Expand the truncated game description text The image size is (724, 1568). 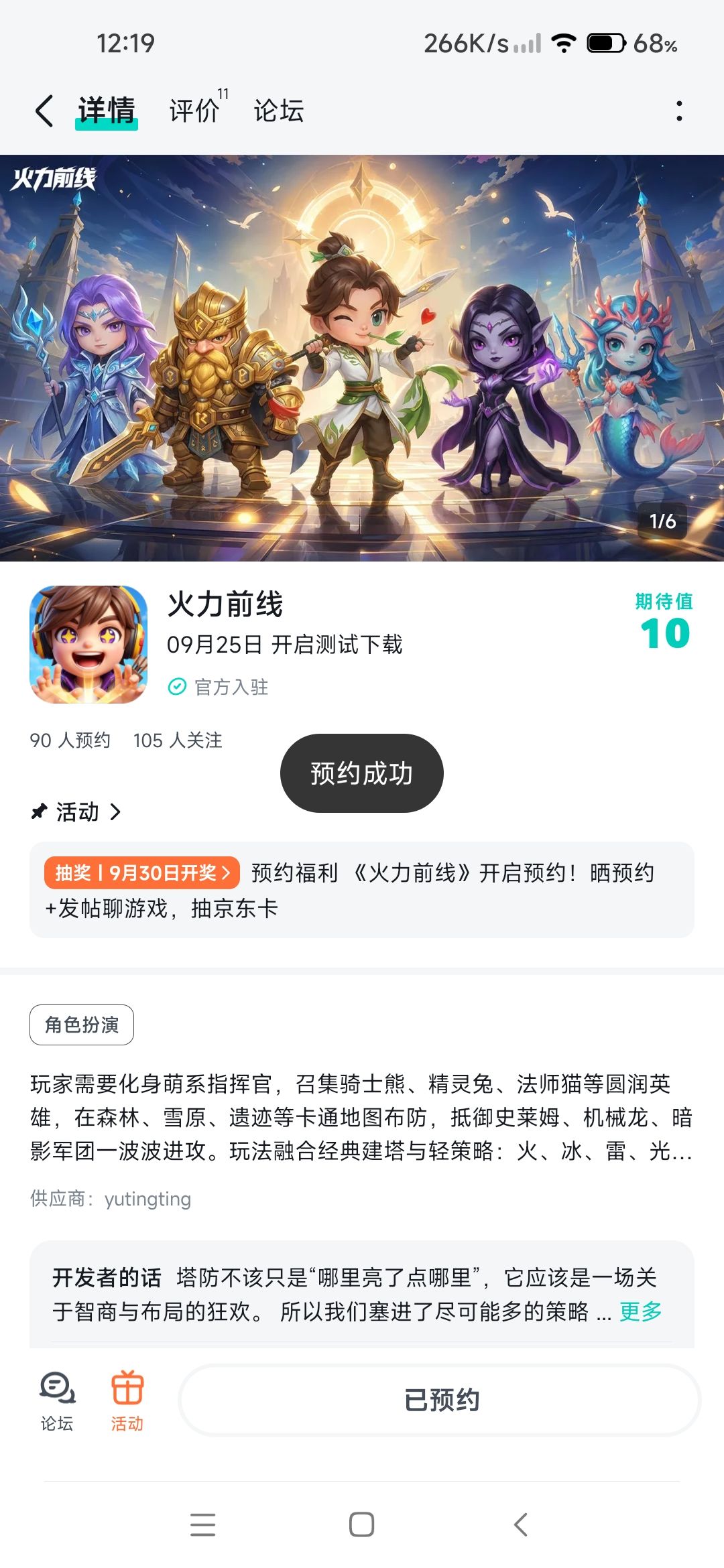(362, 1117)
